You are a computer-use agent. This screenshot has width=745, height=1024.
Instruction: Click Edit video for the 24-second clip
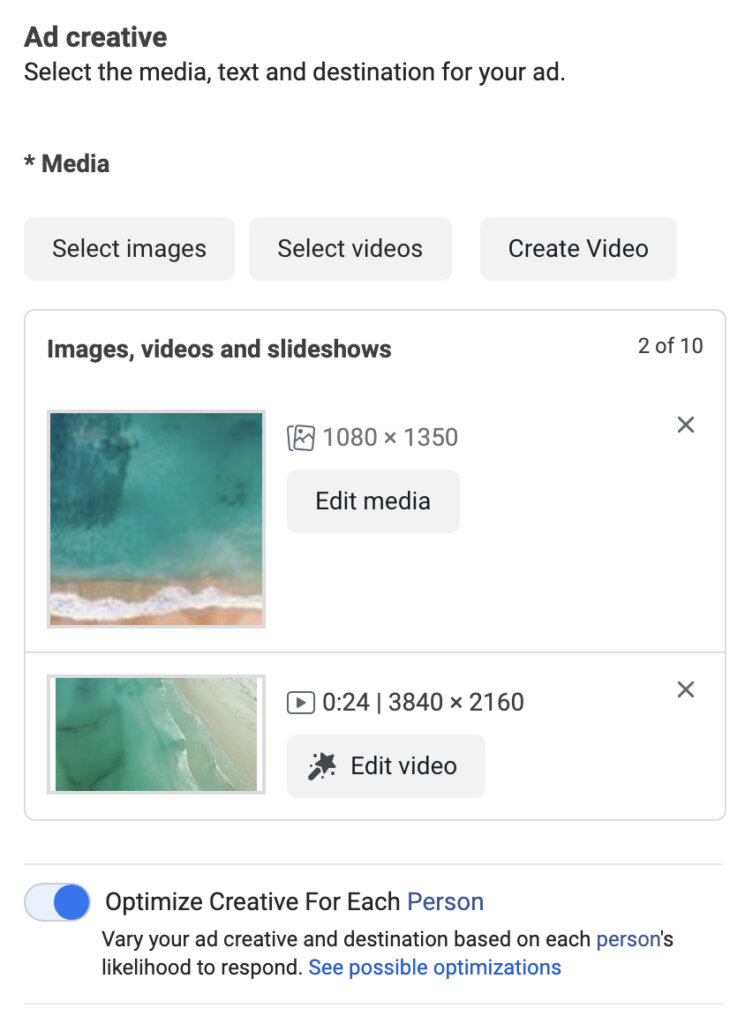pos(386,766)
